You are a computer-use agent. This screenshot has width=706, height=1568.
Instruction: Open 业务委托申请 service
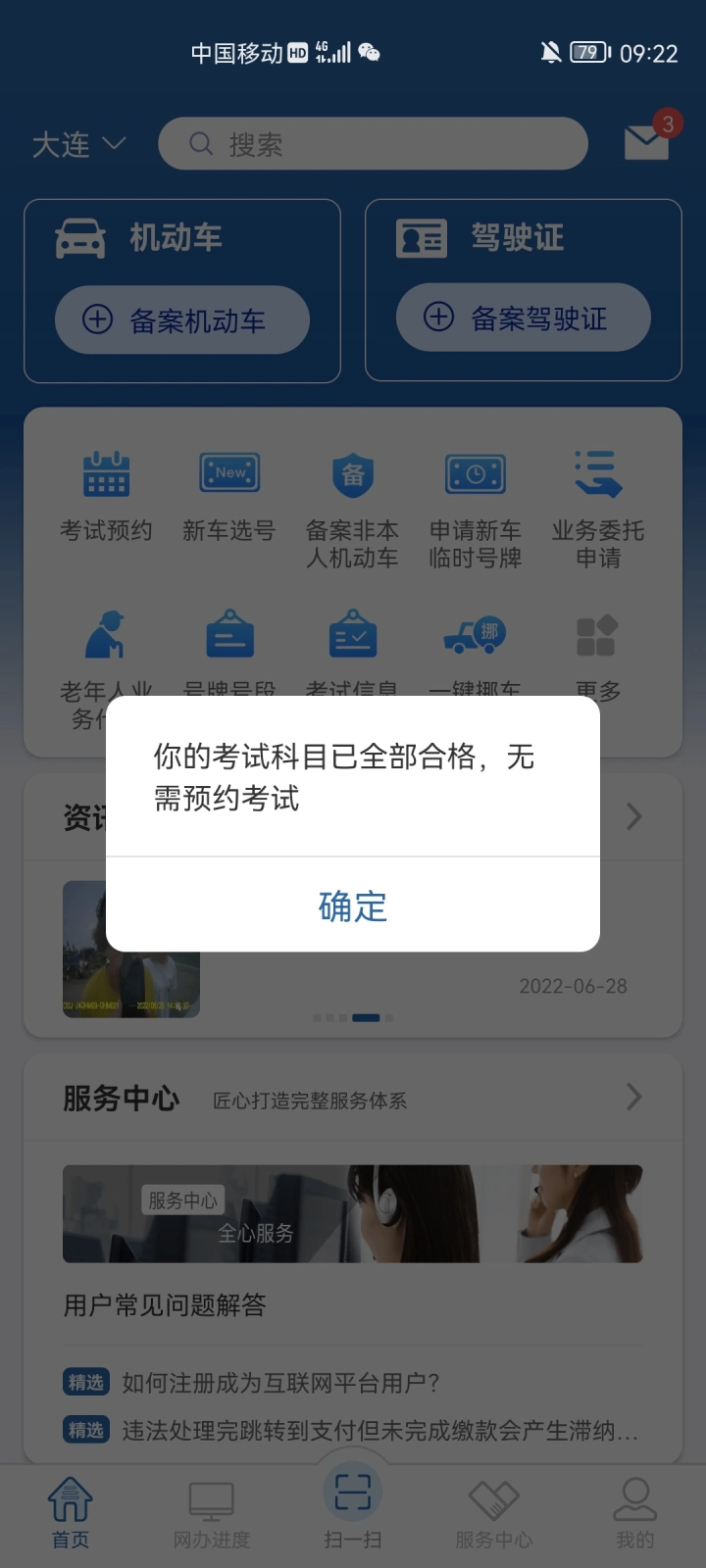click(x=598, y=510)
